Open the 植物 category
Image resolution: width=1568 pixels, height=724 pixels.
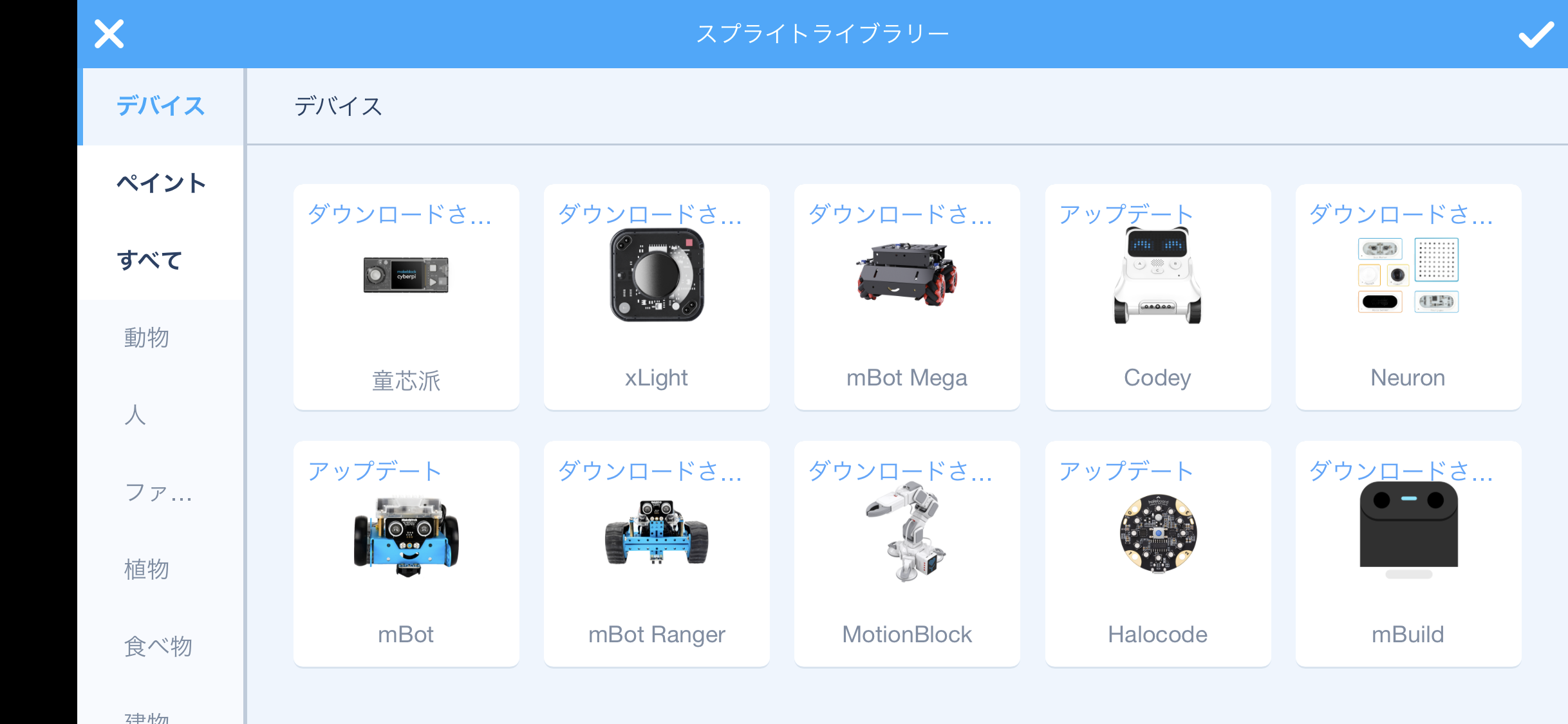[x=147, y=570]
